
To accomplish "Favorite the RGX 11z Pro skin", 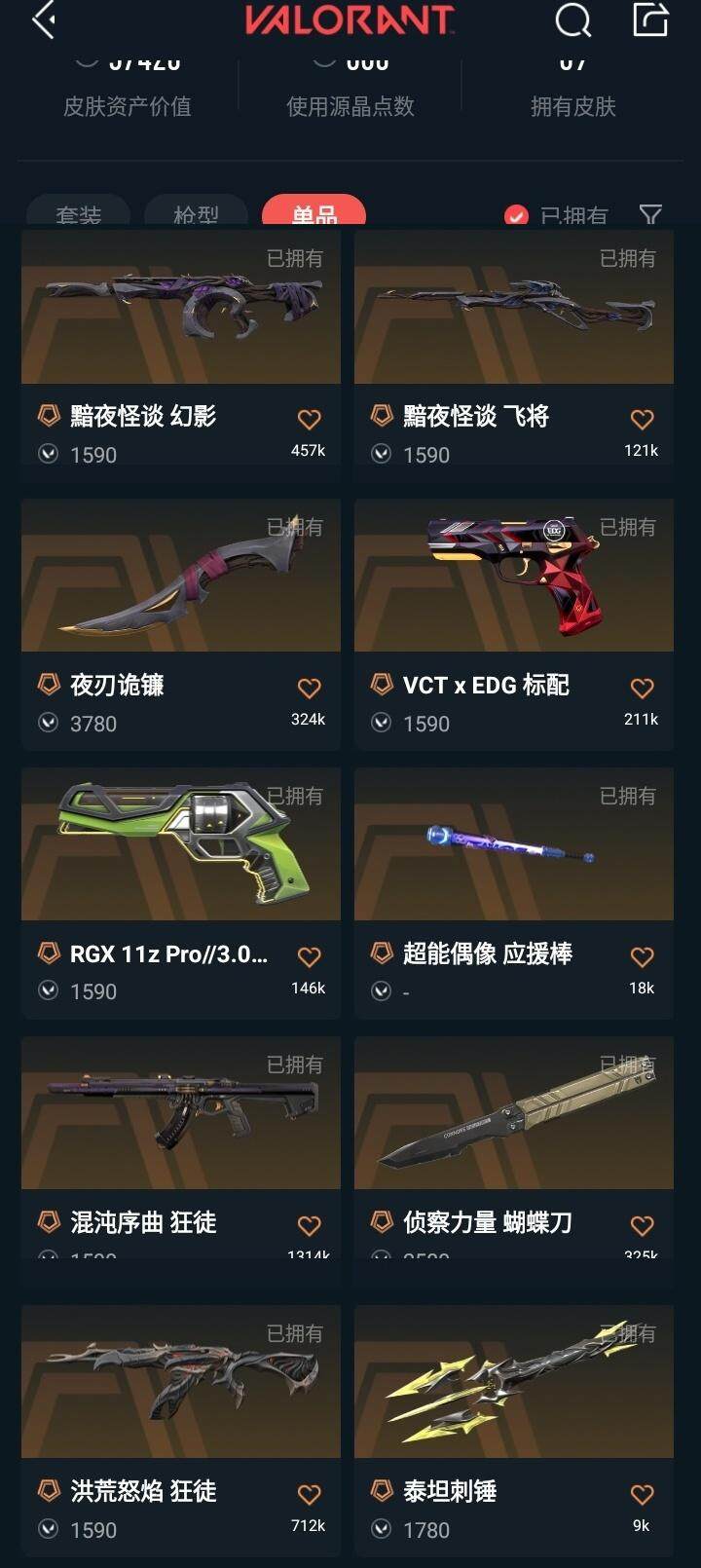I will coord(309,957).
